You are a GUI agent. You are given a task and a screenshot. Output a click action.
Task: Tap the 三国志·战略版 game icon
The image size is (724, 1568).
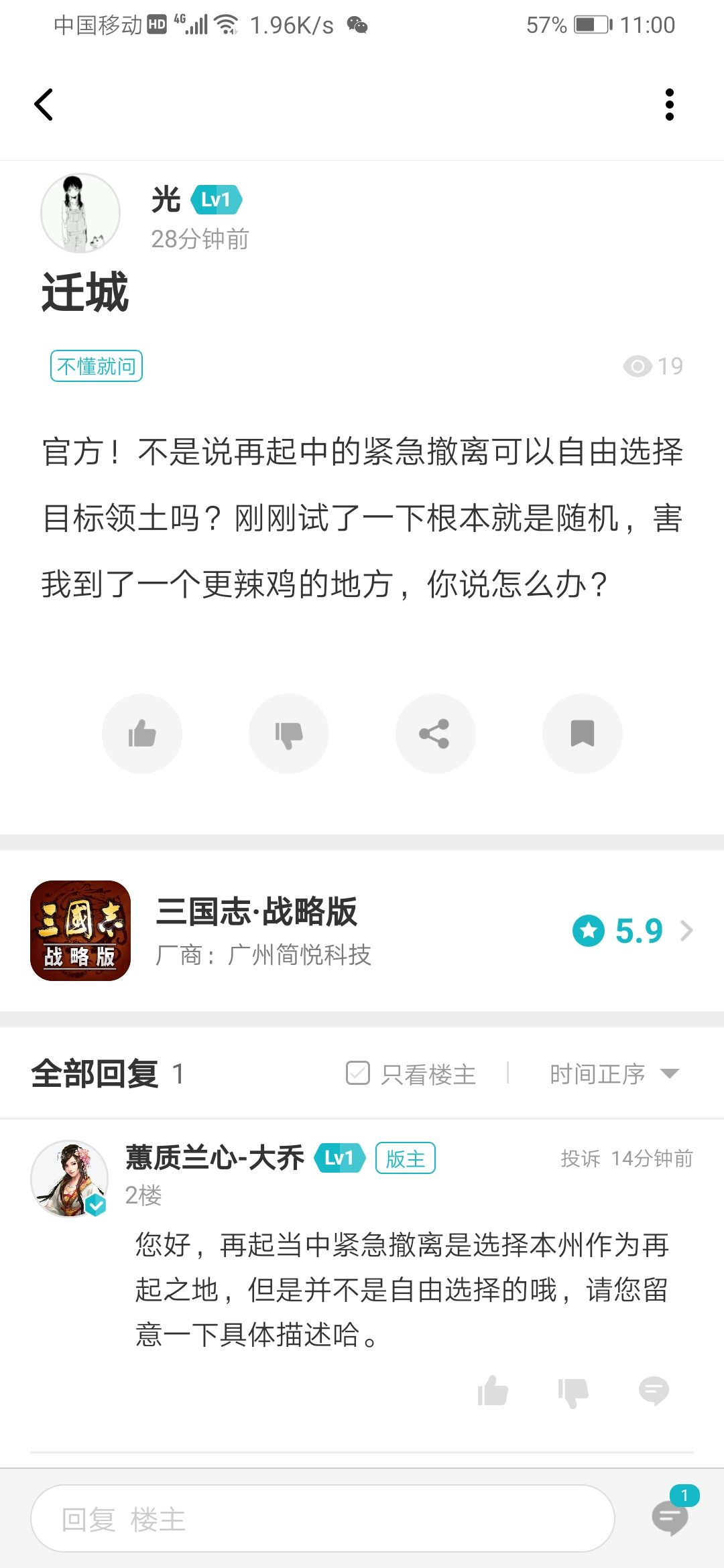80,931
